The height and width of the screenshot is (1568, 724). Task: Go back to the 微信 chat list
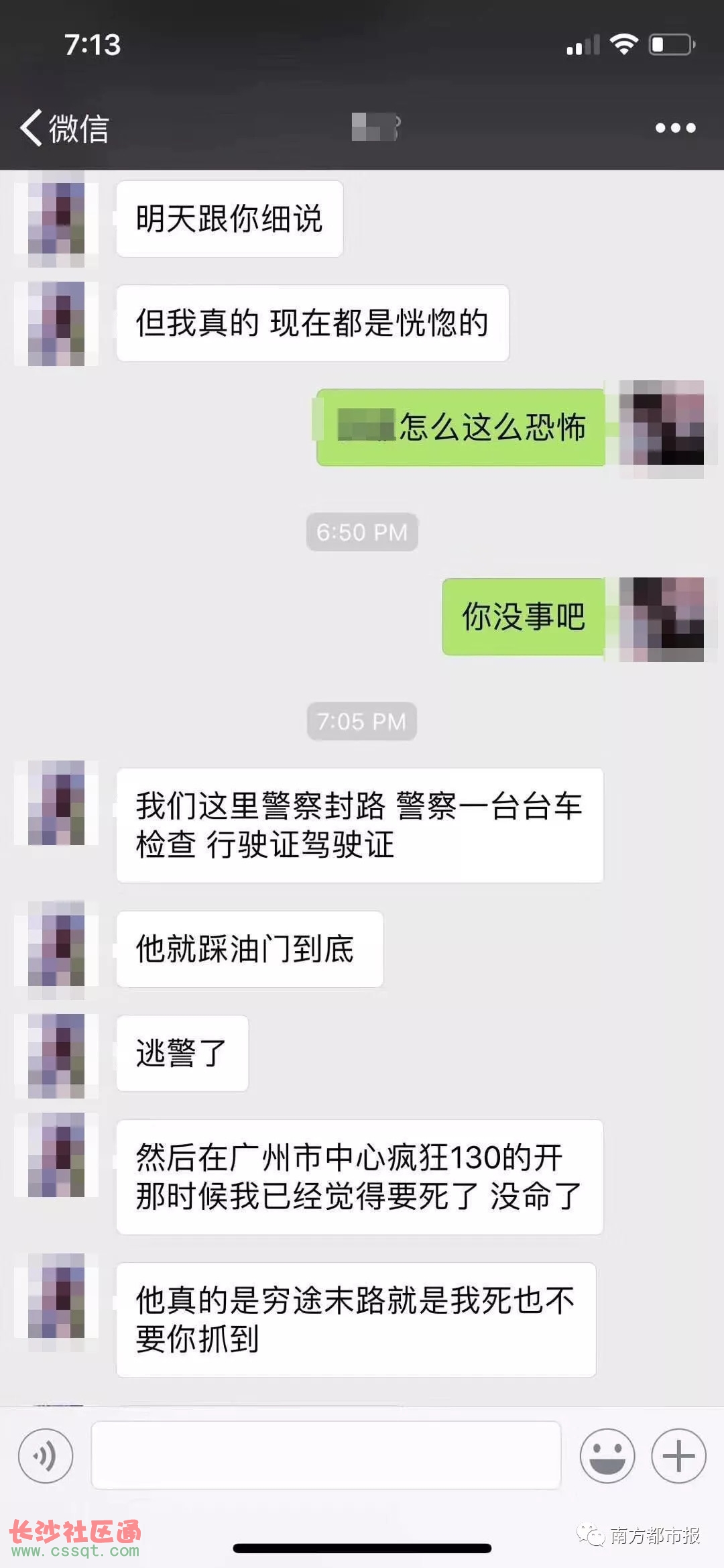pyautogui.click(x=64, y=127)
